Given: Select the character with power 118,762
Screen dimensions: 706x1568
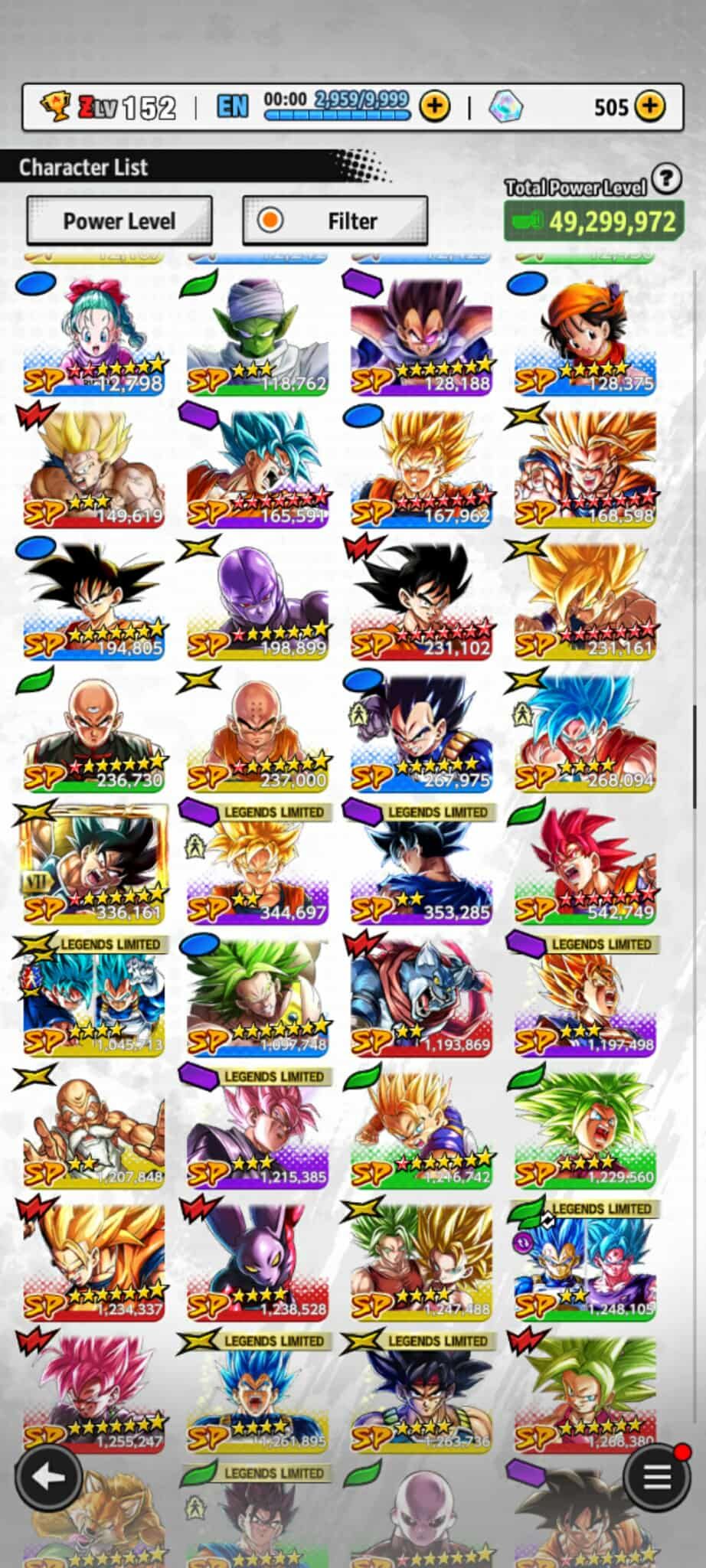Looking at the screenshot, I should pos(257,334).
